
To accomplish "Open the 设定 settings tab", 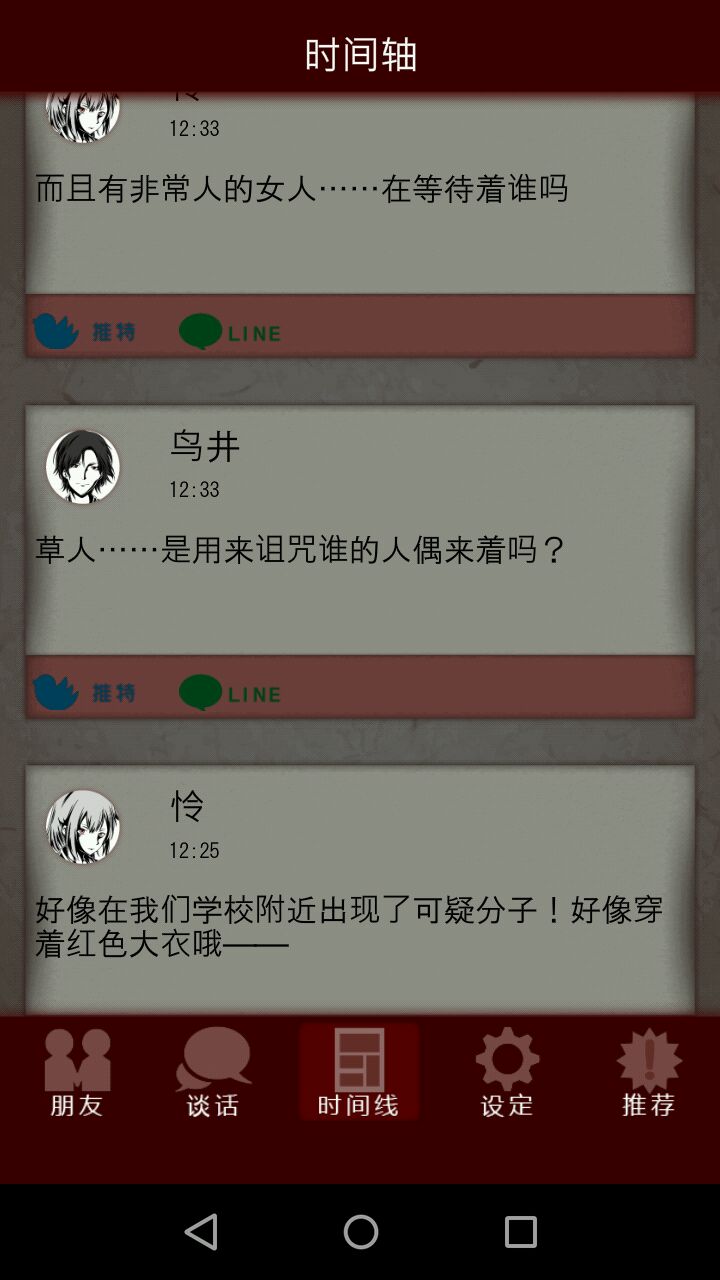I will coord(507,1072).
